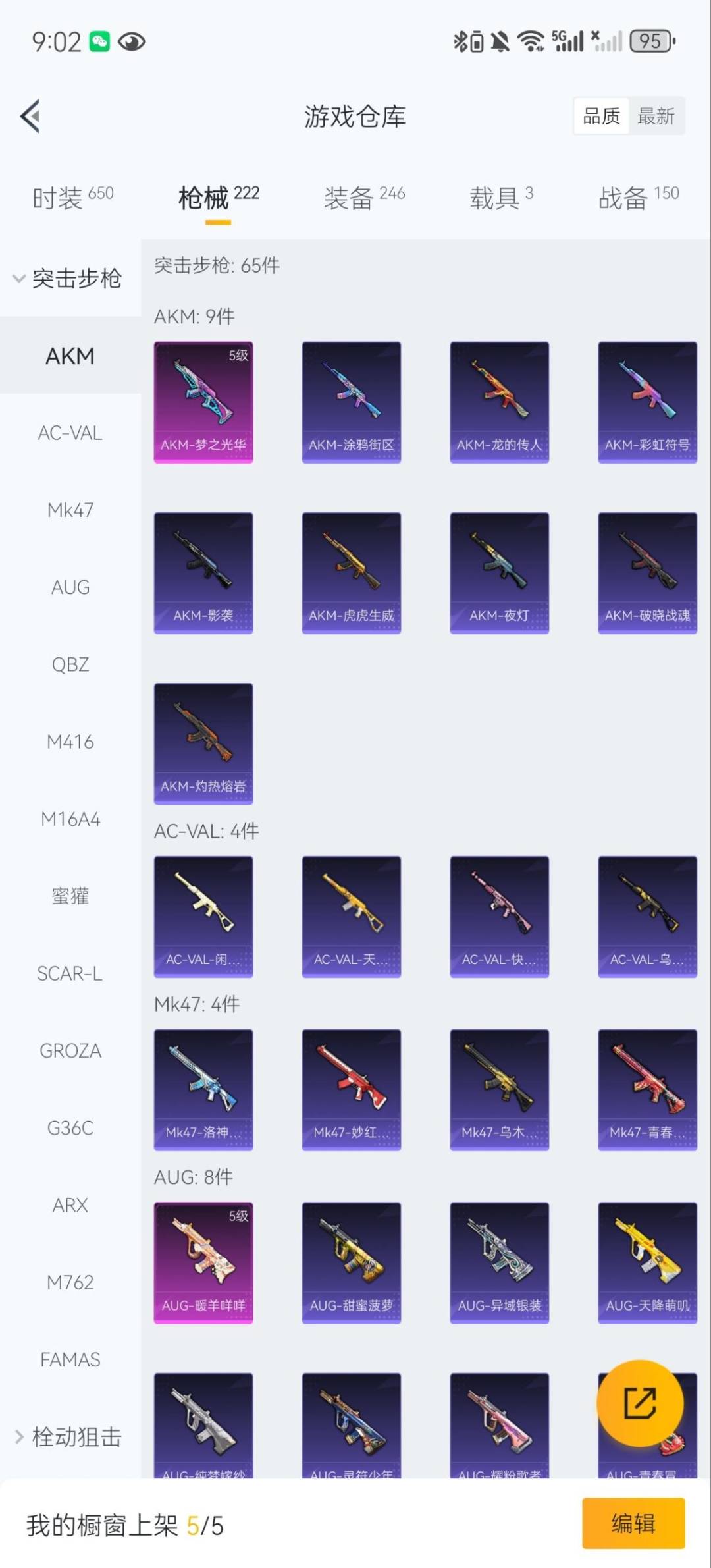Screen dimensions: 711x1568
Task: Go back using the top-left arrow
Action: click(x=30, y=117)
